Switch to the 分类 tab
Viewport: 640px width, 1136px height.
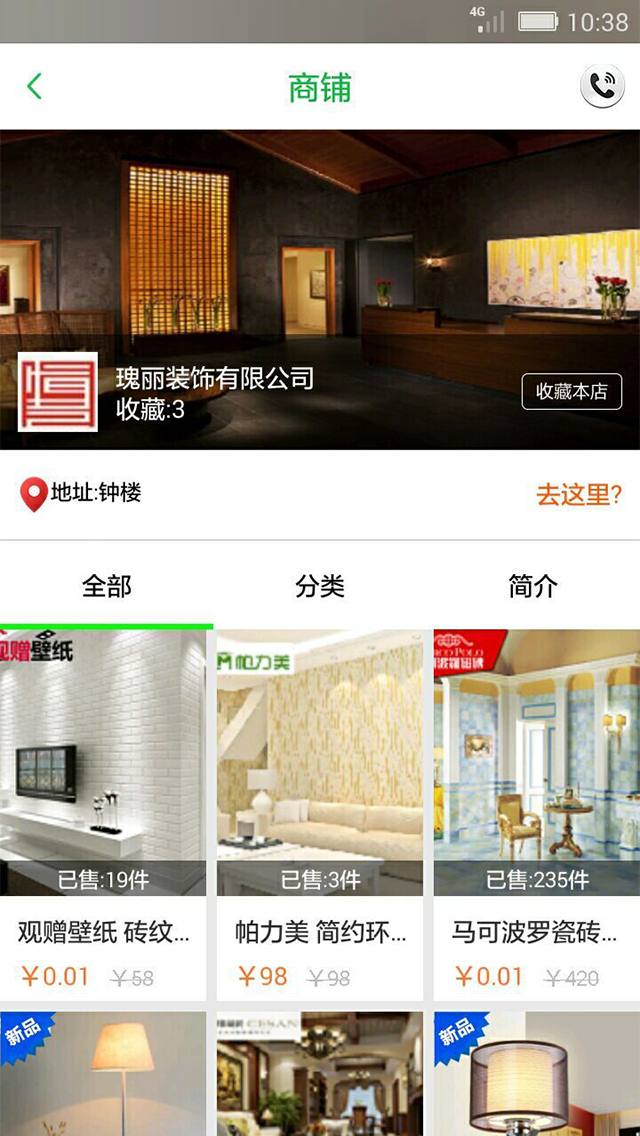(x=320, y=586)
